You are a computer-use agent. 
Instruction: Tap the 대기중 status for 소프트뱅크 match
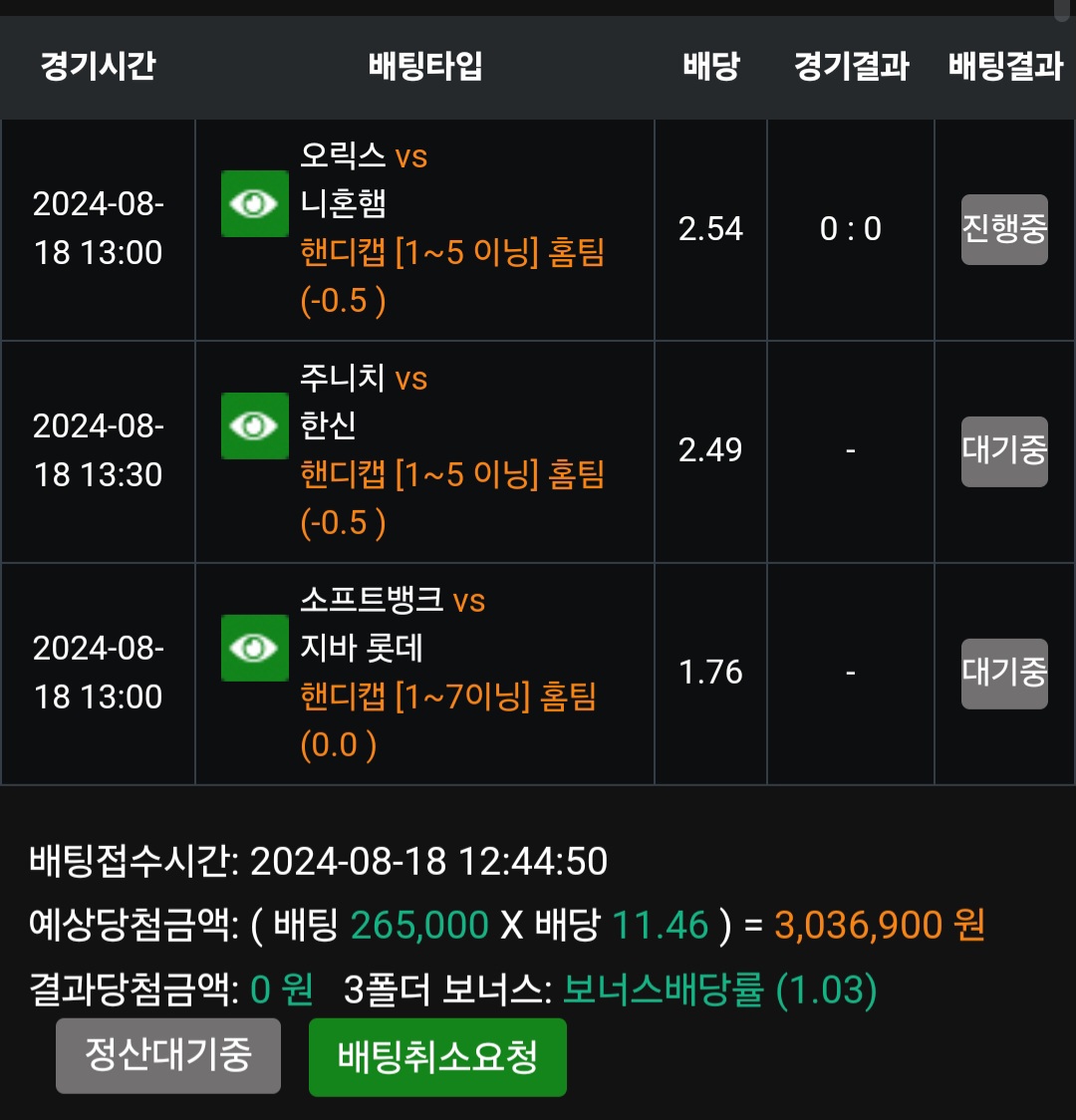point(1003,674)
